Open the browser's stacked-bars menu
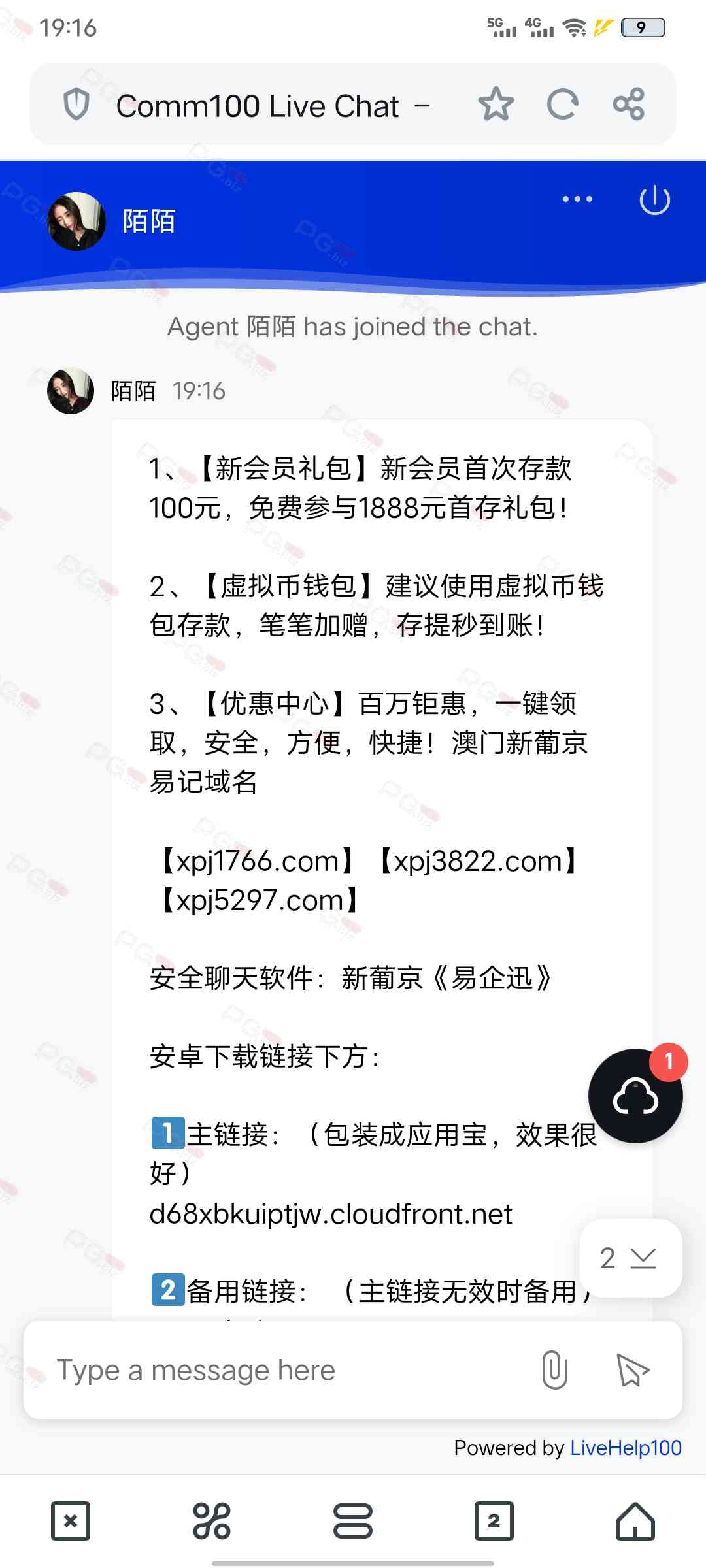The width and height of the screenshot is (706, 1568). (x=353, y=1521)
